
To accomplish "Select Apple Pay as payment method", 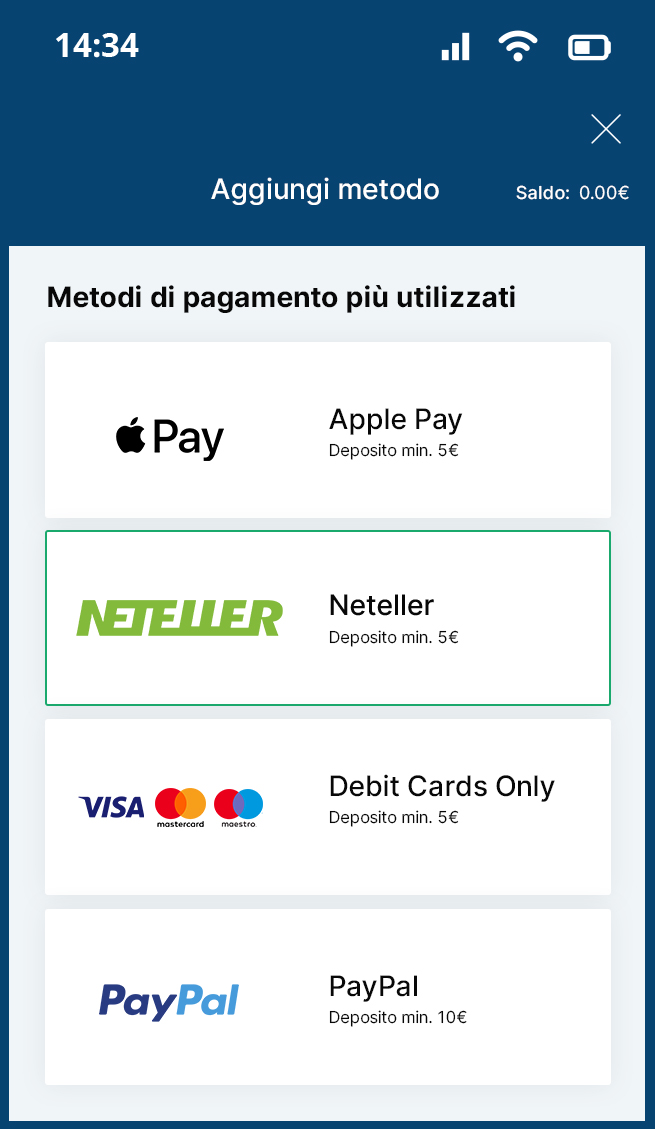I will pyautogui.click(x=328, y=430).
